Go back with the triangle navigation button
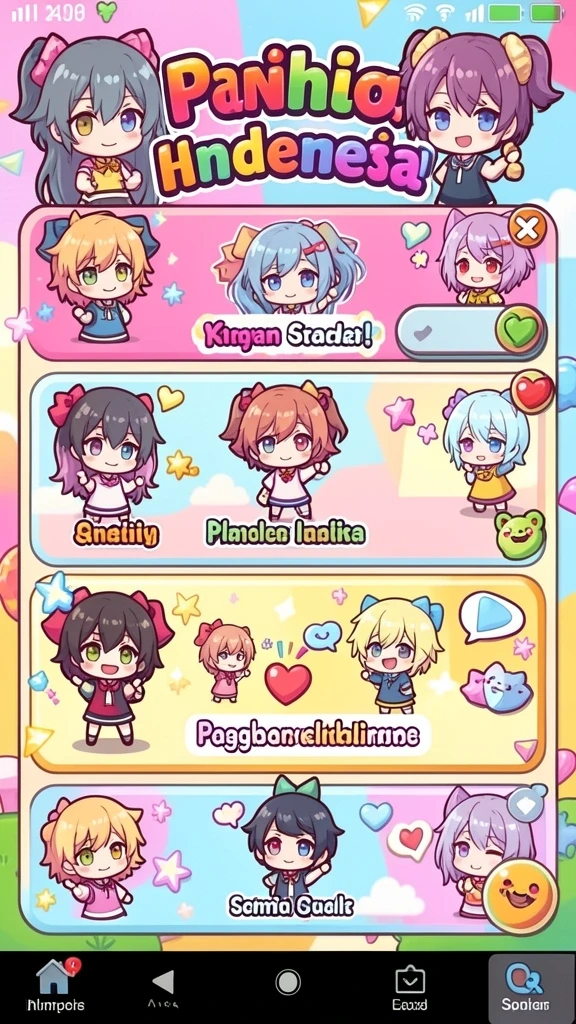This screenshot has height=1024, width=576. click(163, 982)
